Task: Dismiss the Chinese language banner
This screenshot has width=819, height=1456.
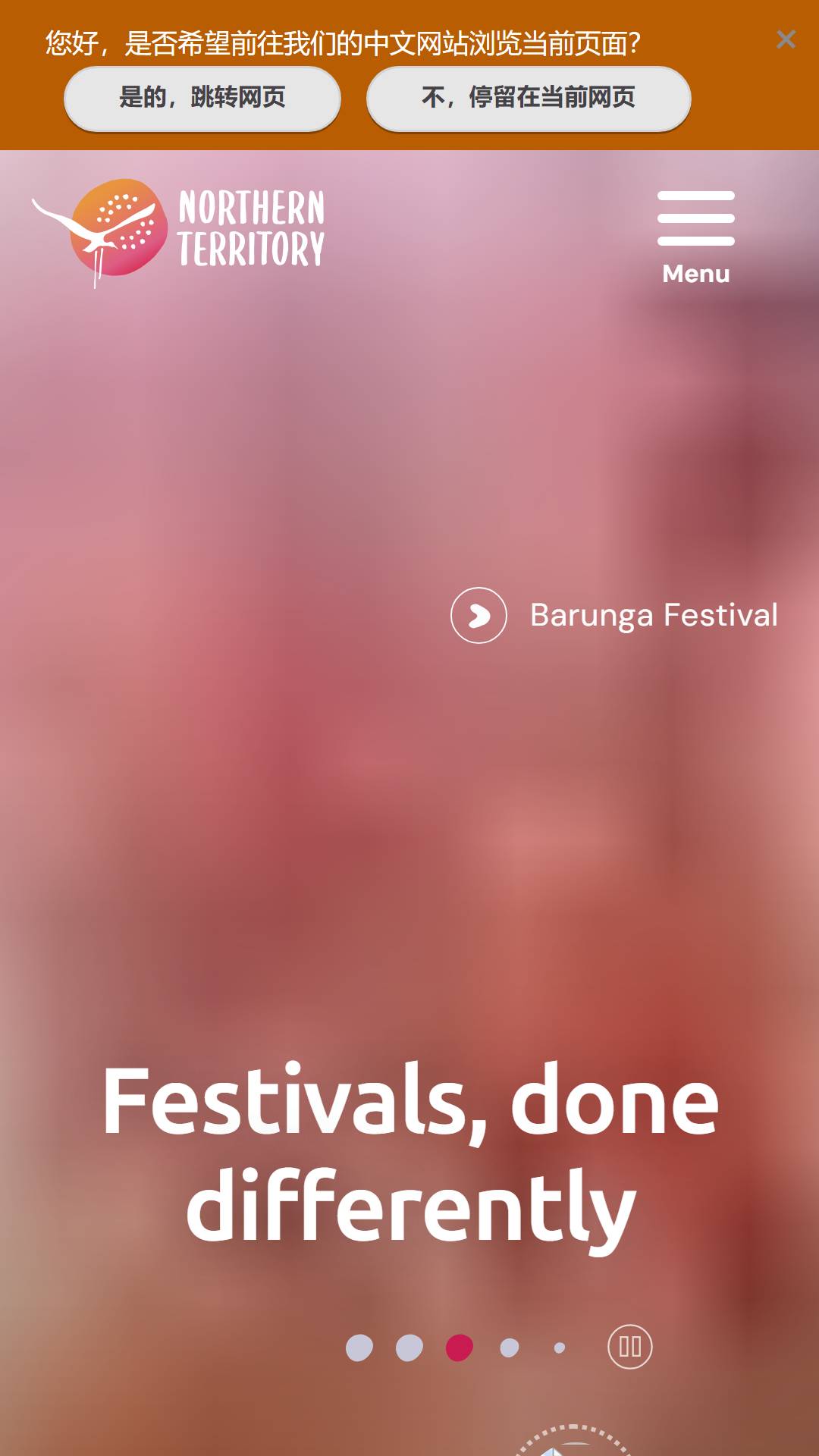Action: (786, 39)
